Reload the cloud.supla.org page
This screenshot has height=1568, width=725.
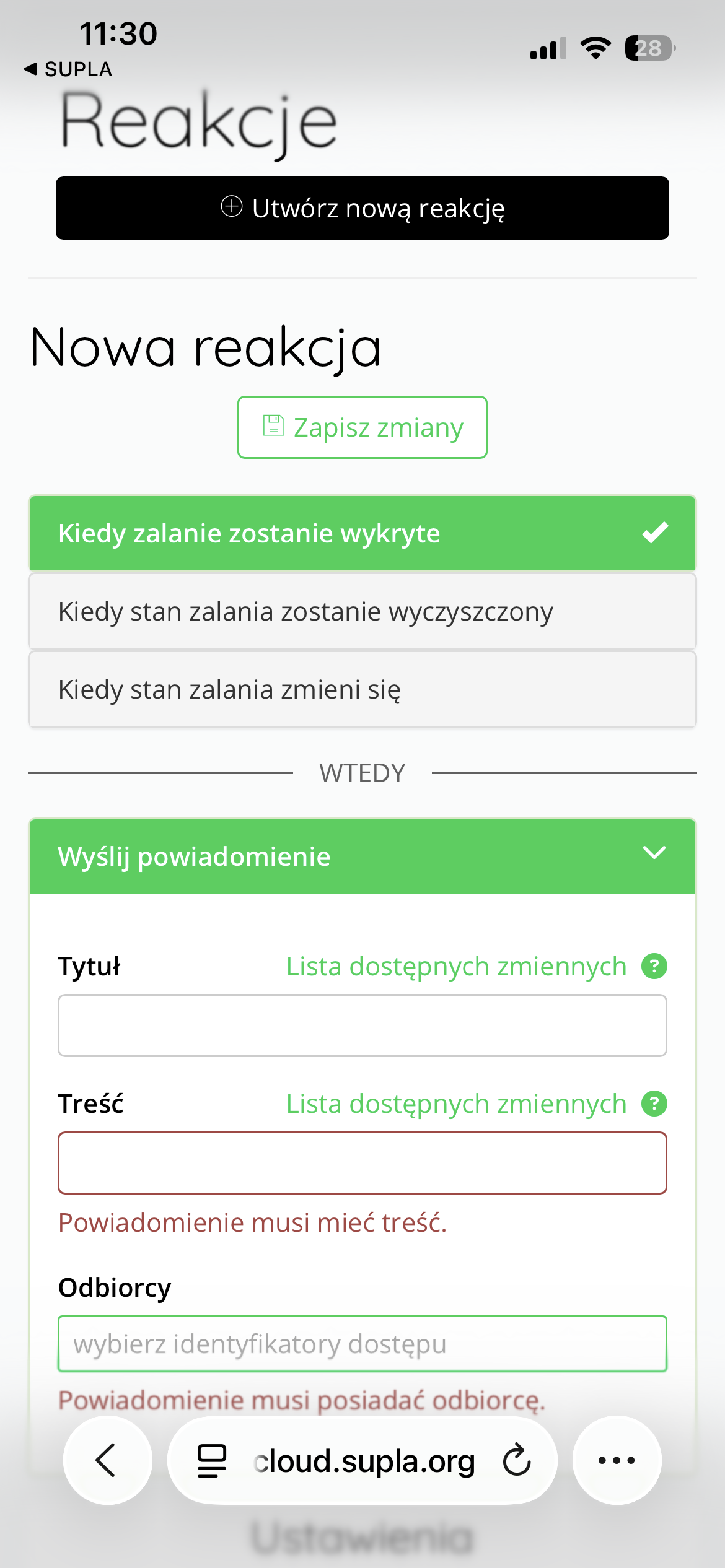tap(517, 1460)
